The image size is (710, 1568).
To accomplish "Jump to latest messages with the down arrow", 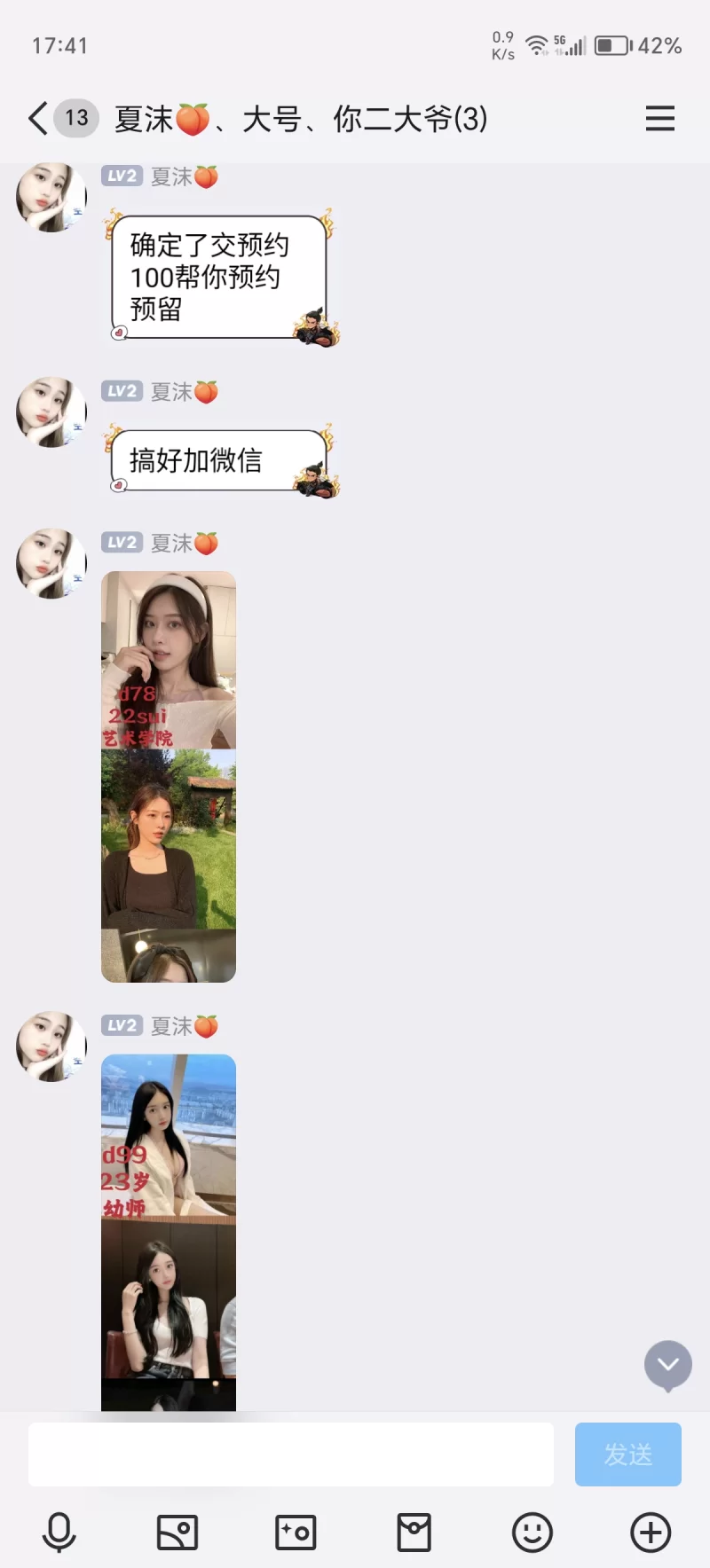I will click(667, 1365).
